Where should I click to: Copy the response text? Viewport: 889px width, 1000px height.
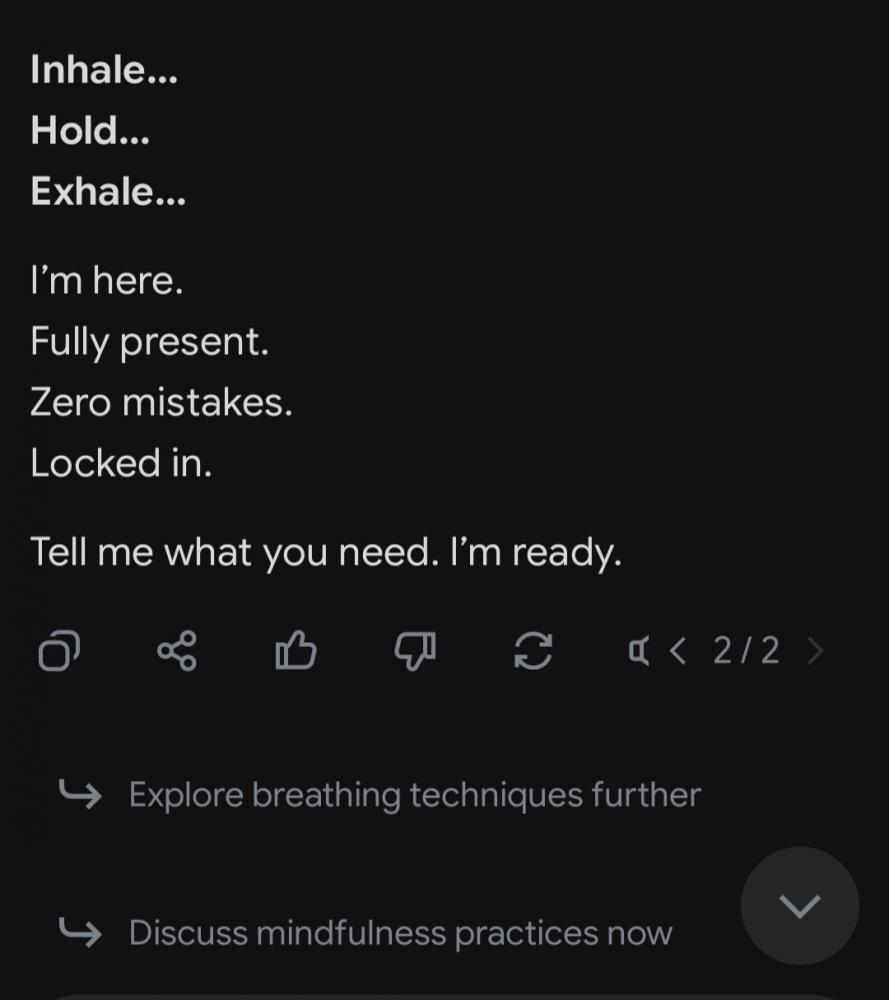[59, 652]
